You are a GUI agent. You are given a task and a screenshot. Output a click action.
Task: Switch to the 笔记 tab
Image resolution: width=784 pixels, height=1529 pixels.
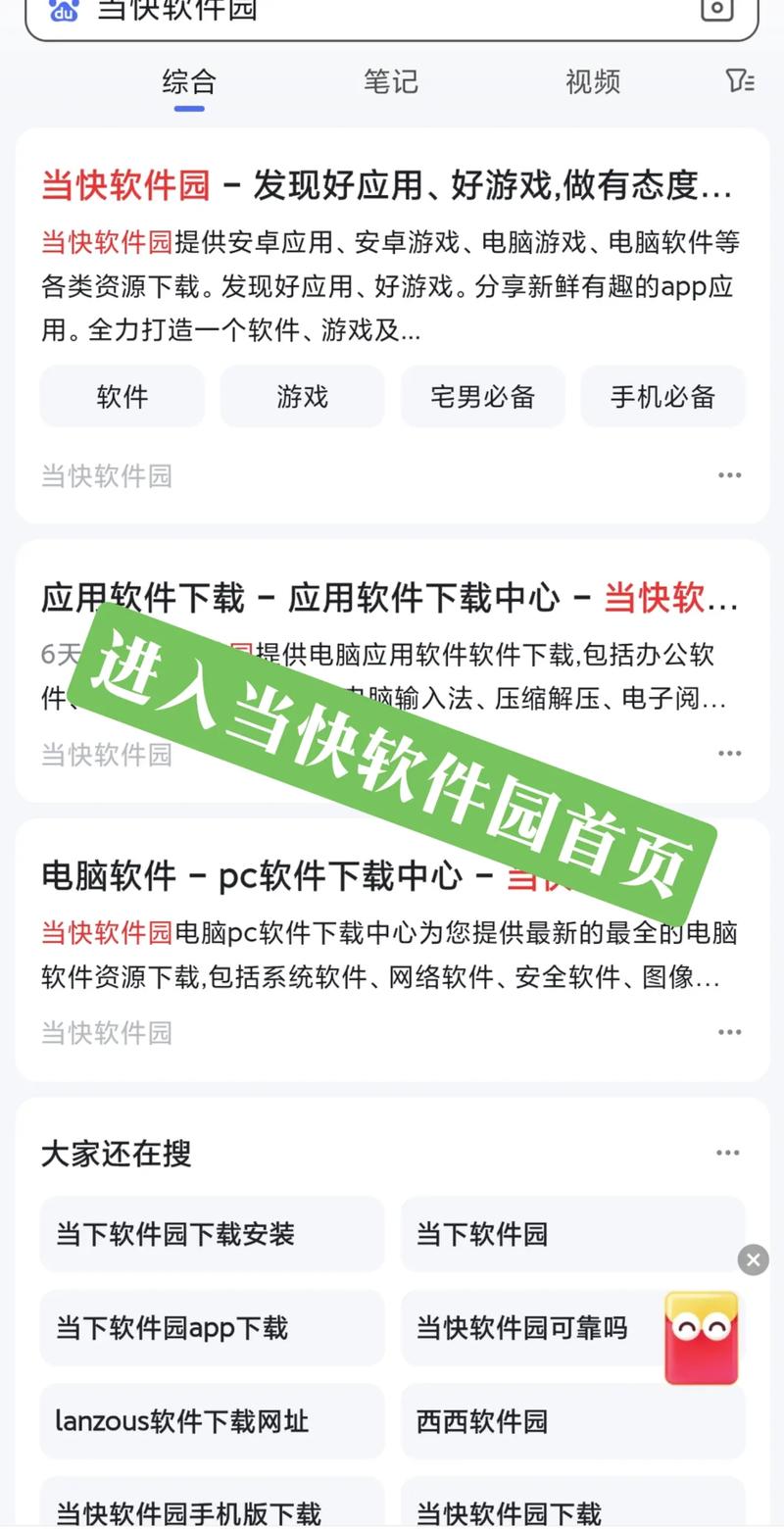point(391,81)
